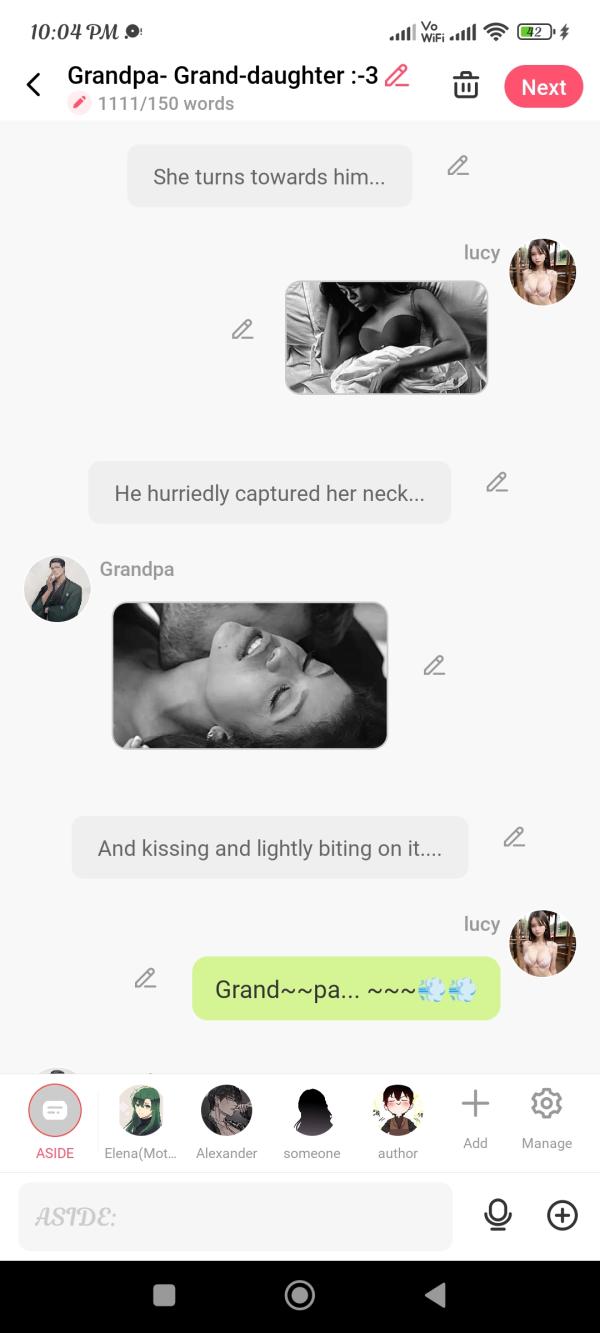Tap the trash icon to delete
This screenshot has width=600, height=1333.
coord(466,86)
